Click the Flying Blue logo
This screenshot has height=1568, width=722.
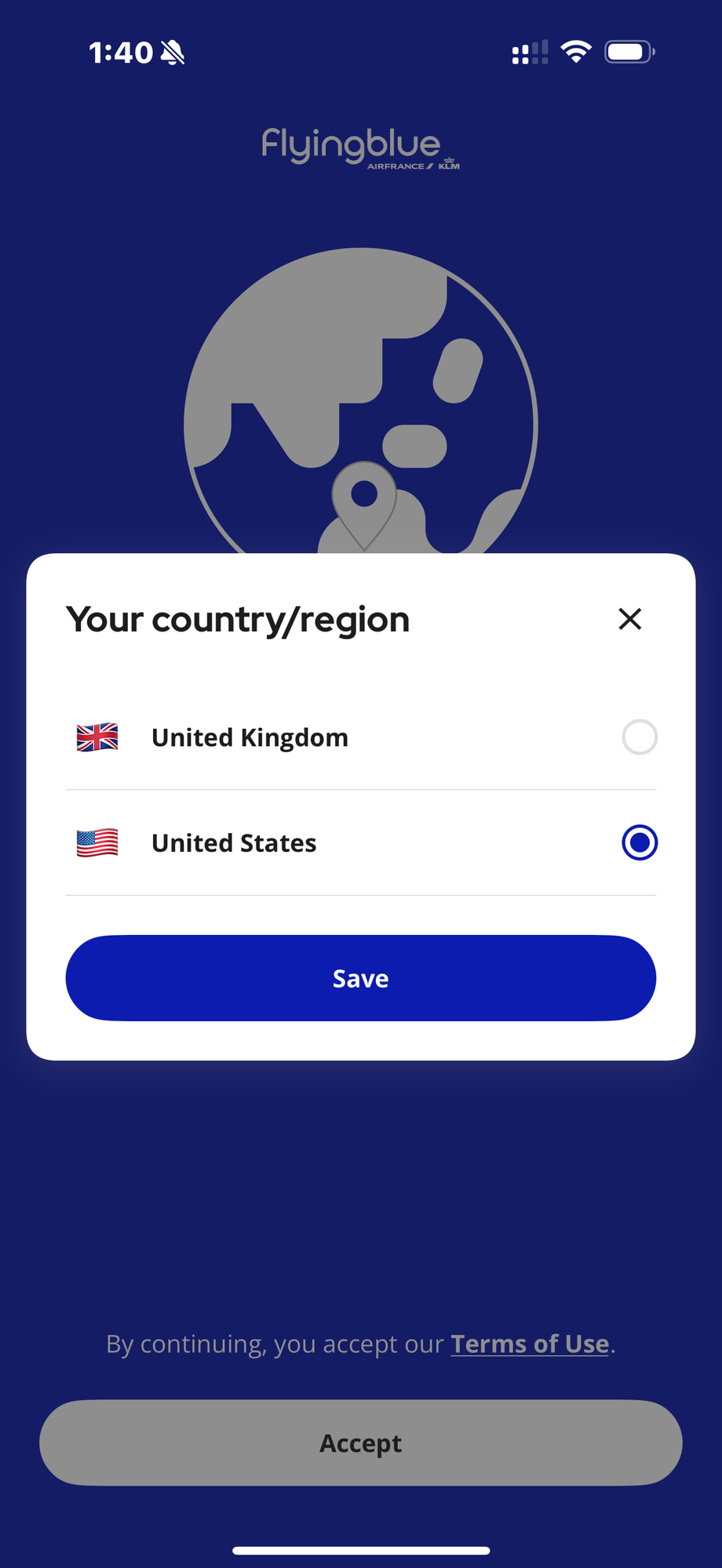360,147
